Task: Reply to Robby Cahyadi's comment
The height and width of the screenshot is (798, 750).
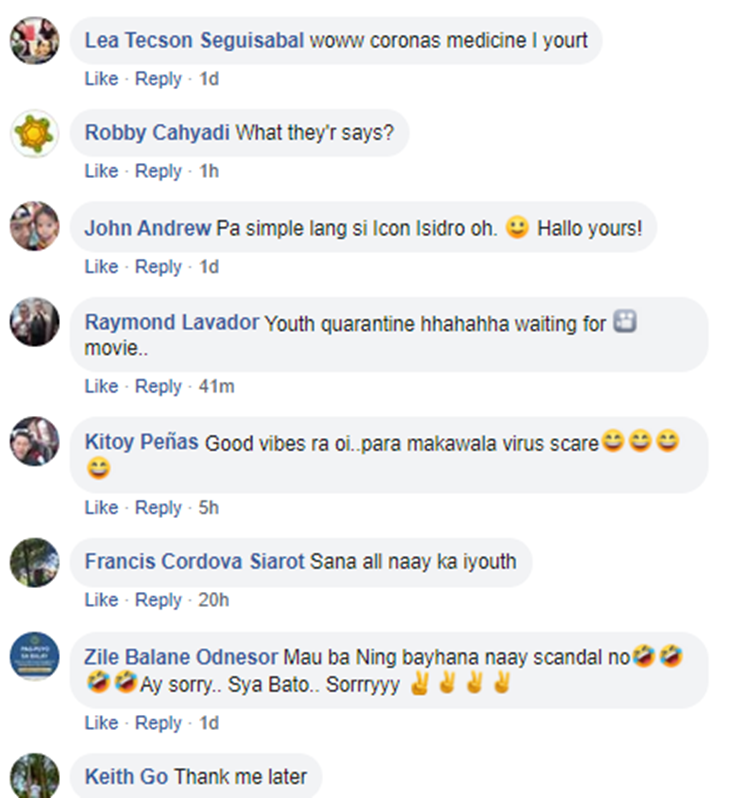Action: click(158, 171)
